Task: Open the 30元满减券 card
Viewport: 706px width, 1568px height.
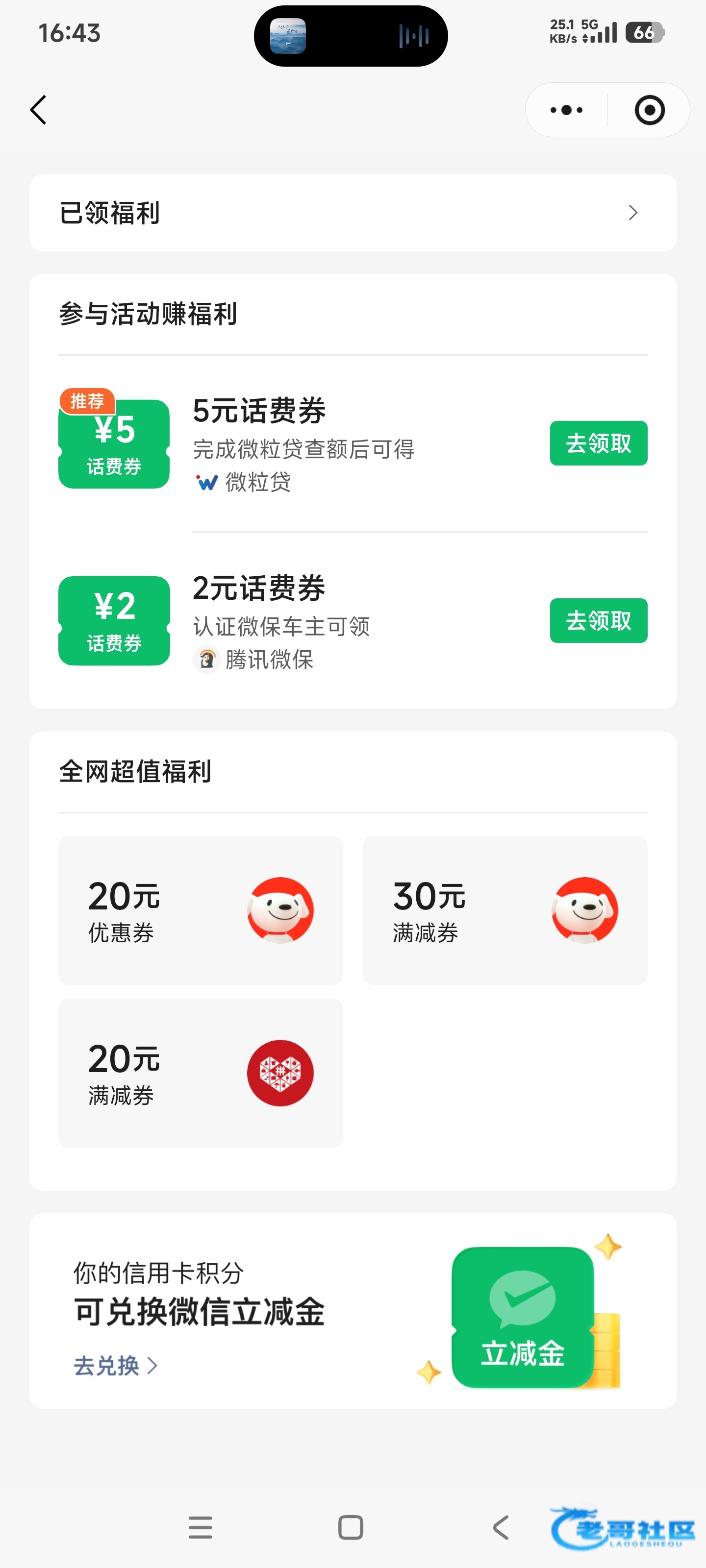Action: (504, 910)
